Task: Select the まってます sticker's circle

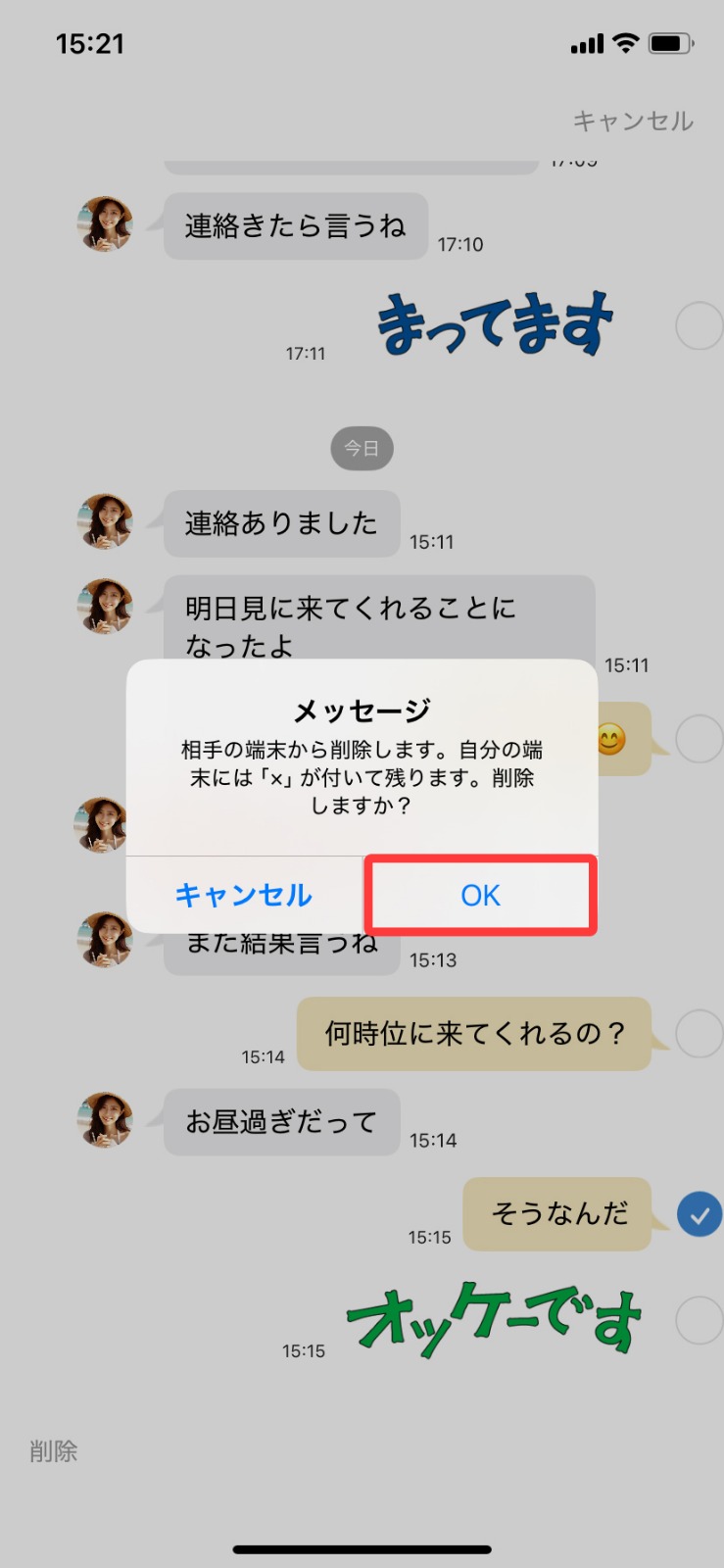Action: click(x=700, y=326)
